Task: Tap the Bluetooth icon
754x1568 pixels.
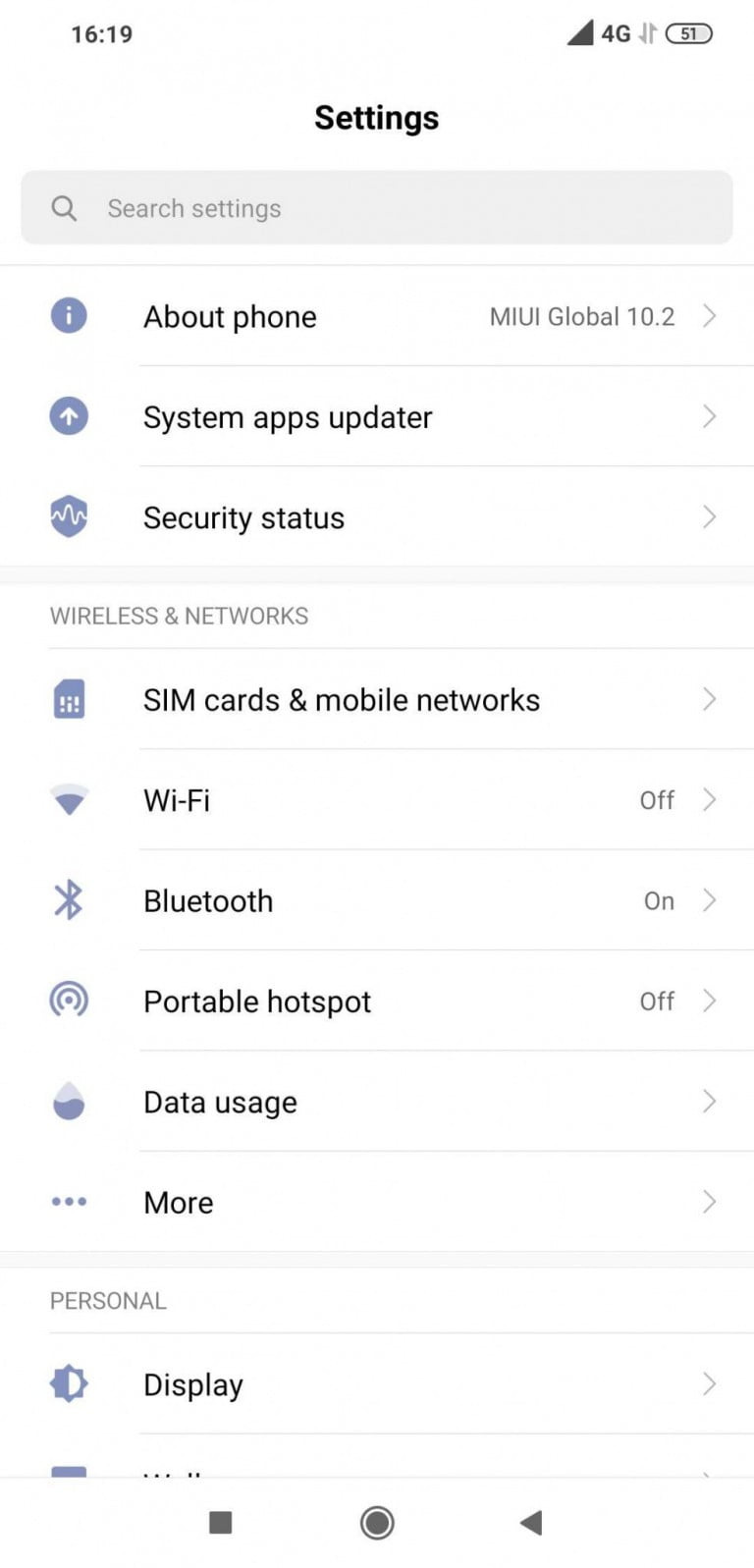Action: [68, 899]
